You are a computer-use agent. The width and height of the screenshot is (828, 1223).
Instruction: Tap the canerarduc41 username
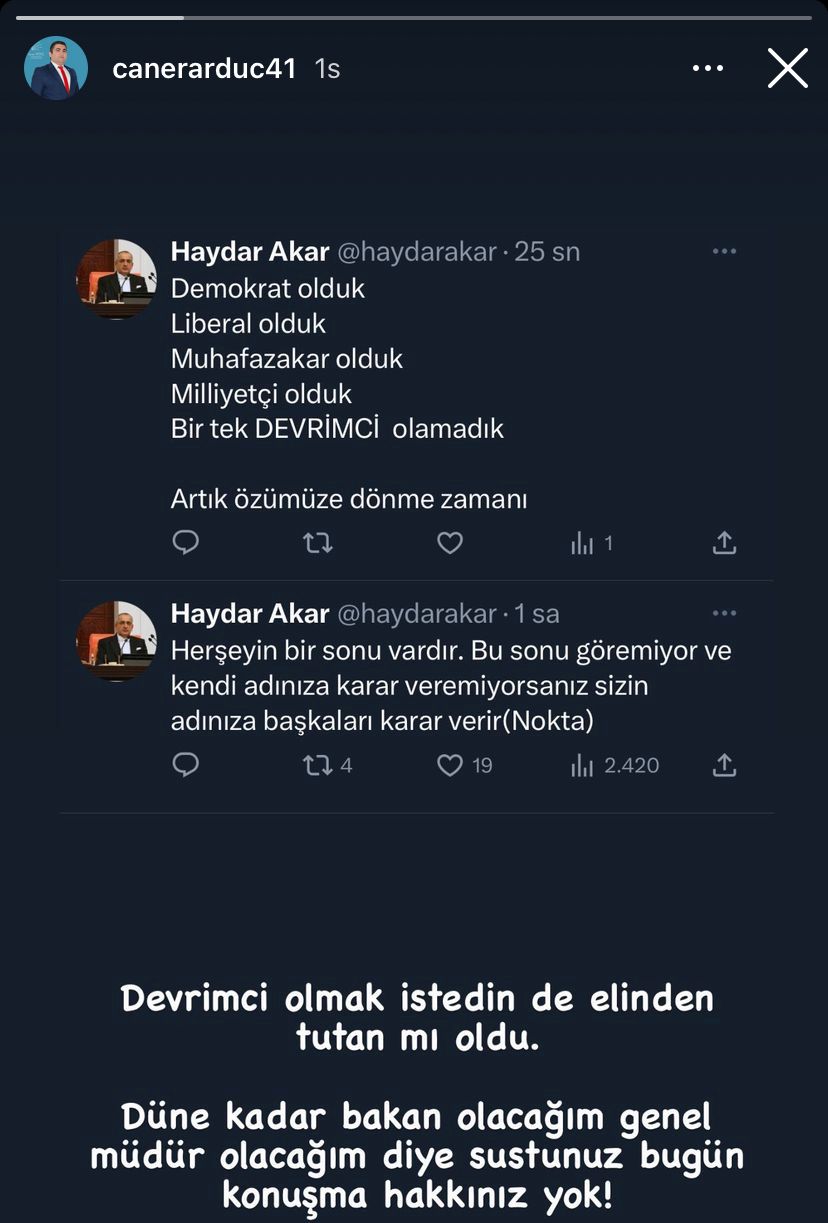204,69
